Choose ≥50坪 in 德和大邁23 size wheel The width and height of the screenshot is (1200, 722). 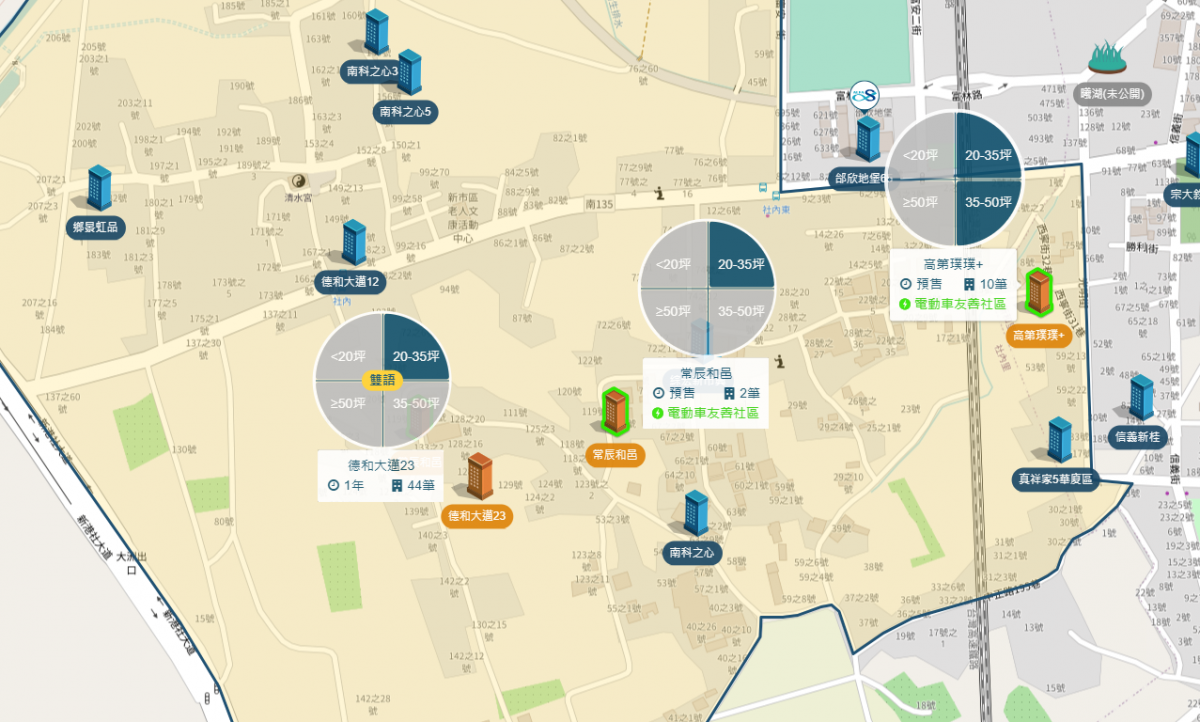[x=349, y=404]
